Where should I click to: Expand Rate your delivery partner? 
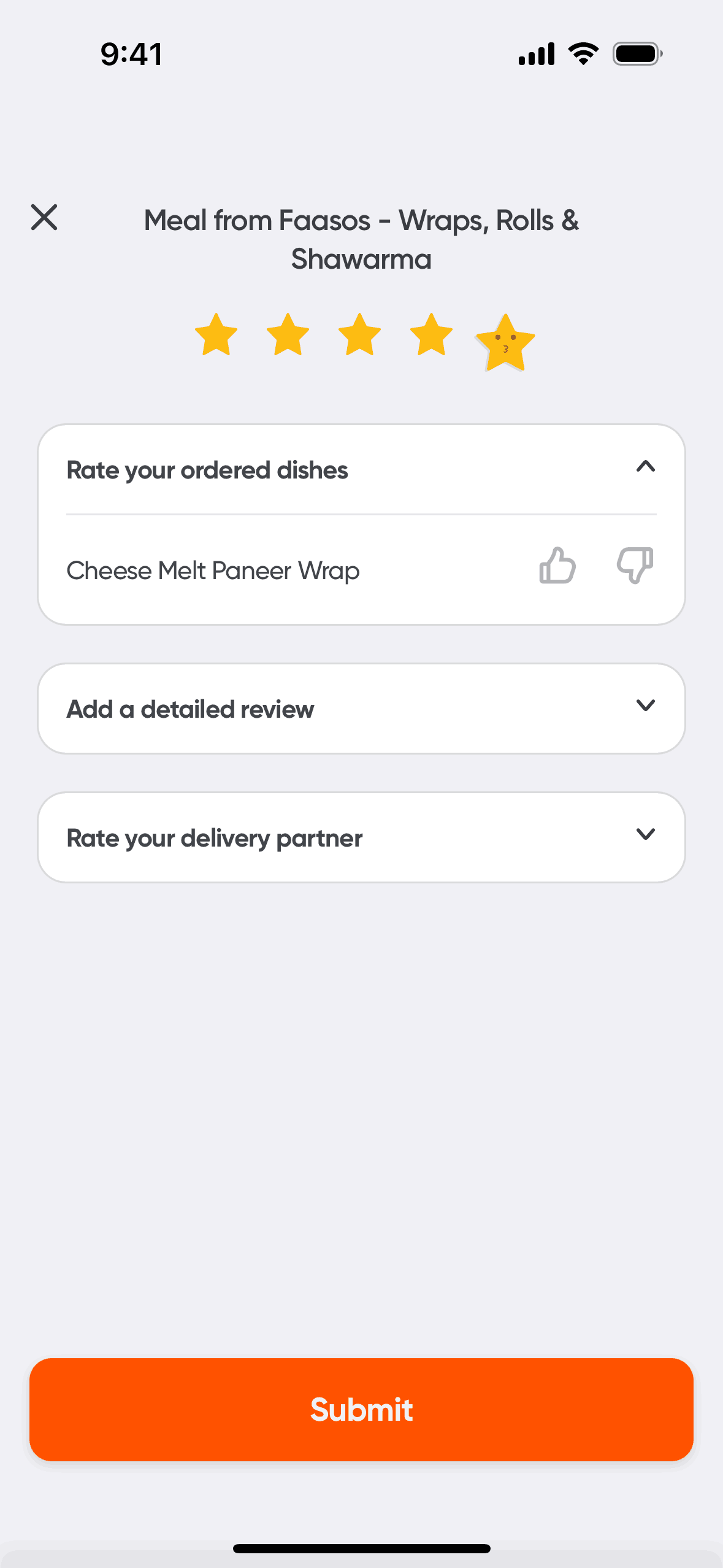tap(645, 835)
